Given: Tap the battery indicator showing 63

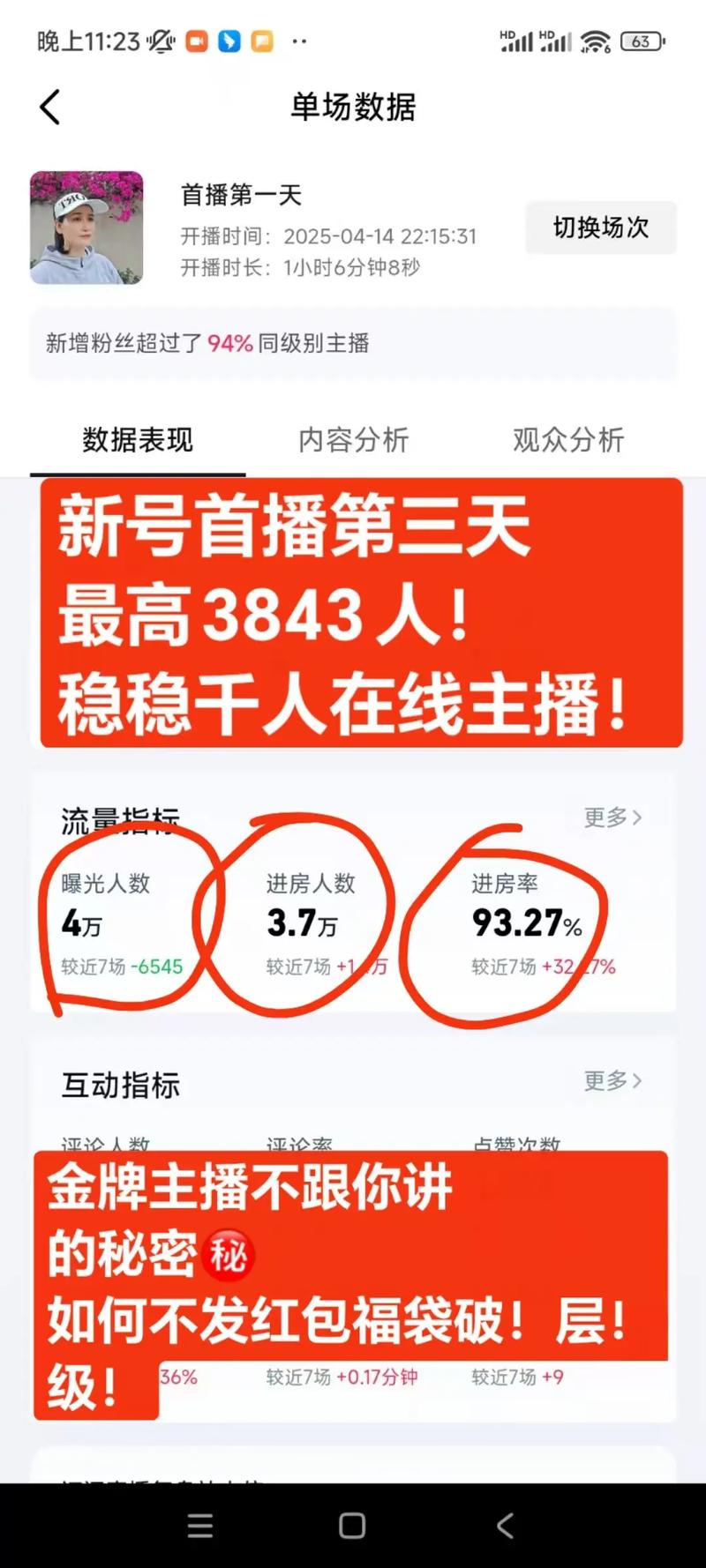Looking at the screenshot, I should 642,41.
